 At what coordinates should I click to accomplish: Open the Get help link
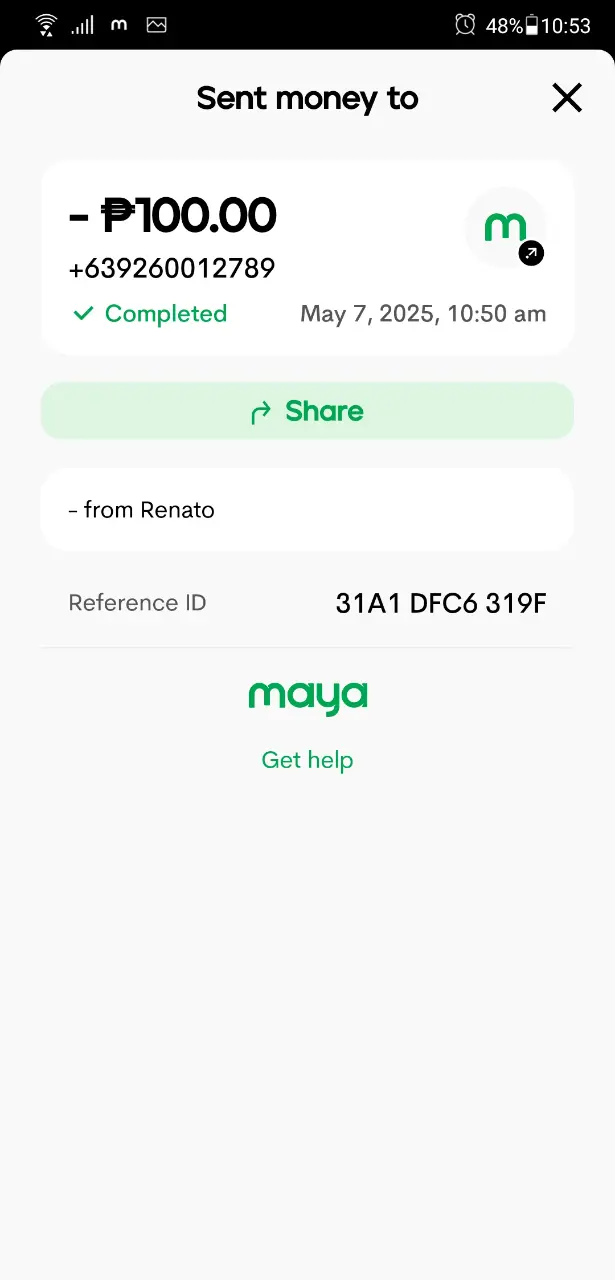[307, 760]
